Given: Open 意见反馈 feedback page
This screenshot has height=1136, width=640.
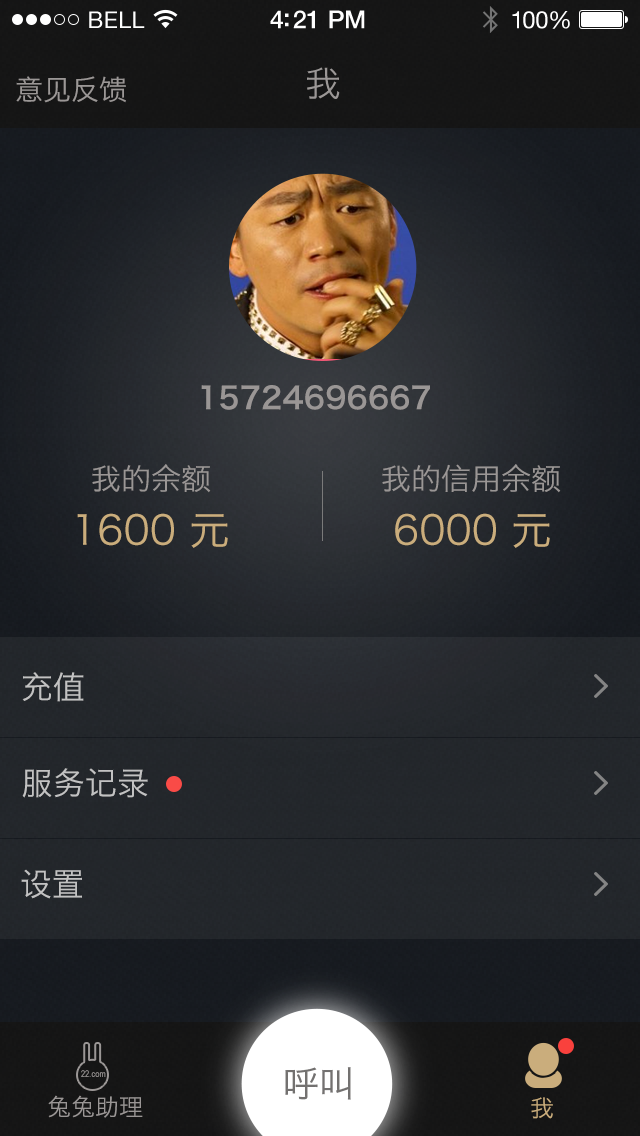Looking at the screenshot, I should (71, 90).
